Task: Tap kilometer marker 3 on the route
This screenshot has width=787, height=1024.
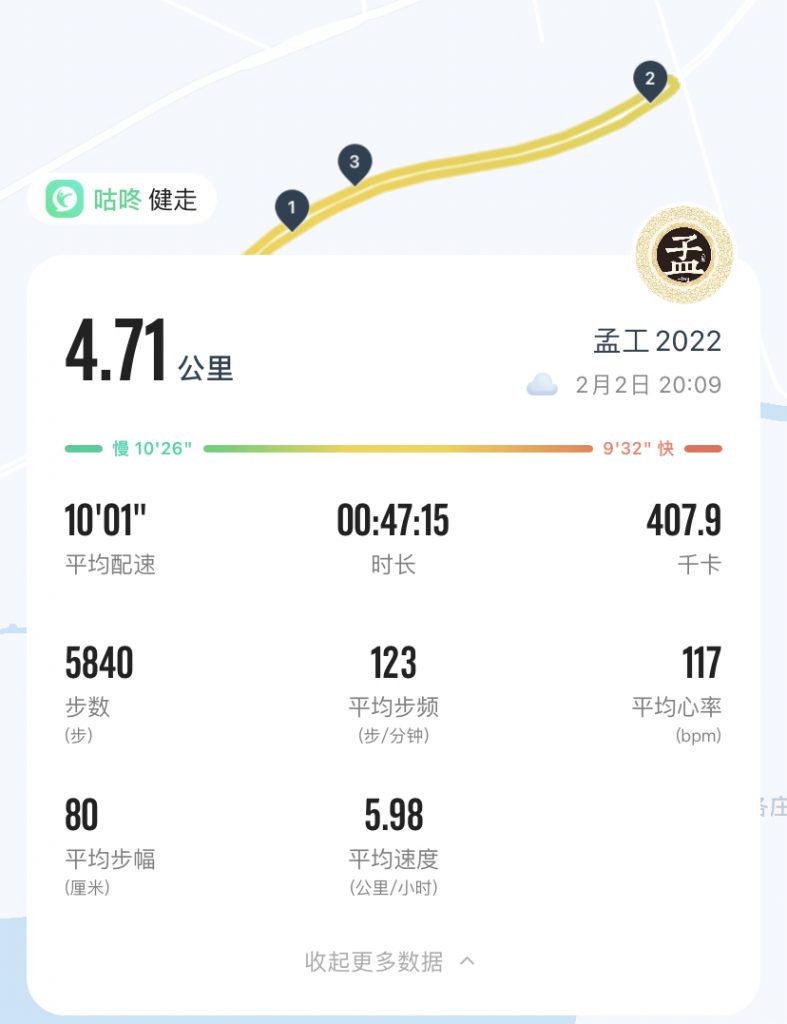Action: (354, 162)
